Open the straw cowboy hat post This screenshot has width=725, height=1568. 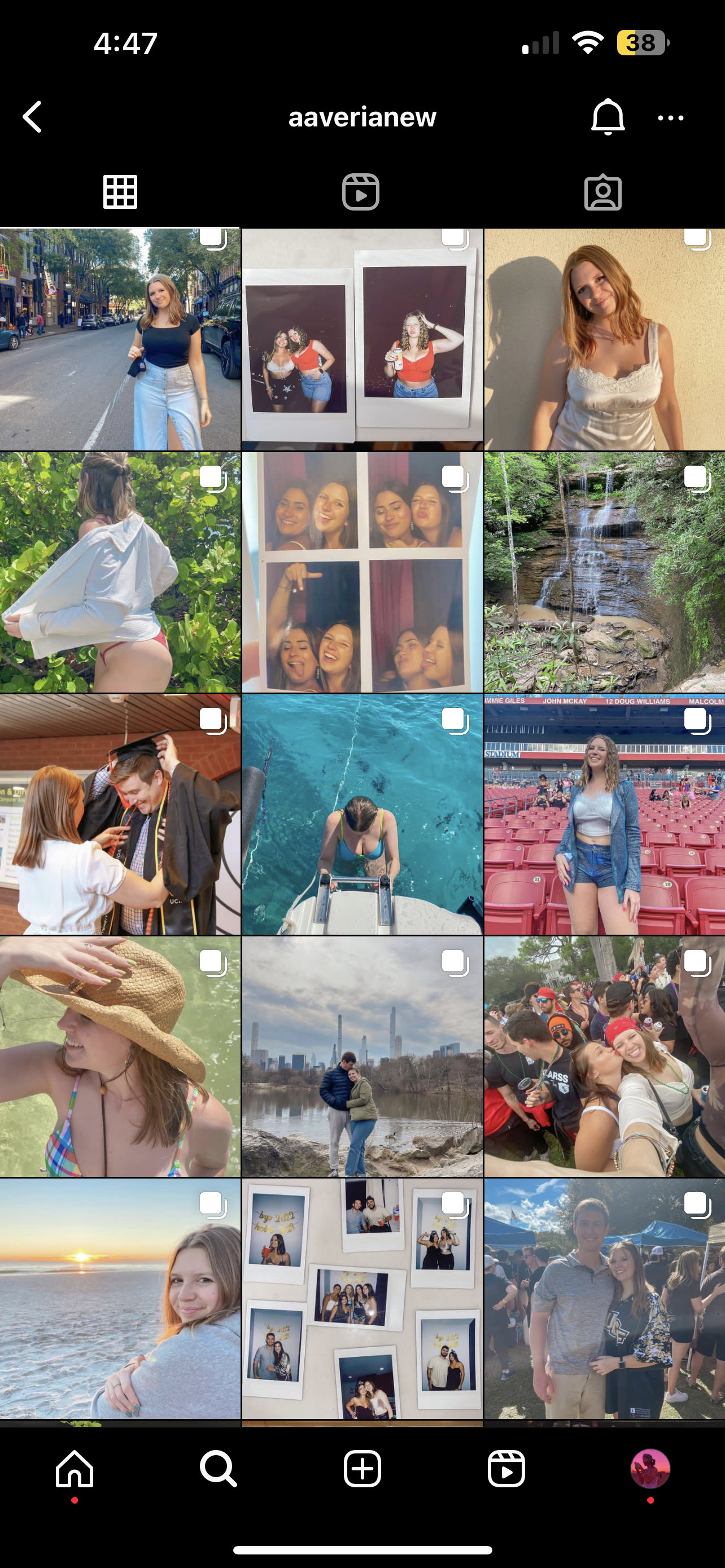coord(120,1056)
